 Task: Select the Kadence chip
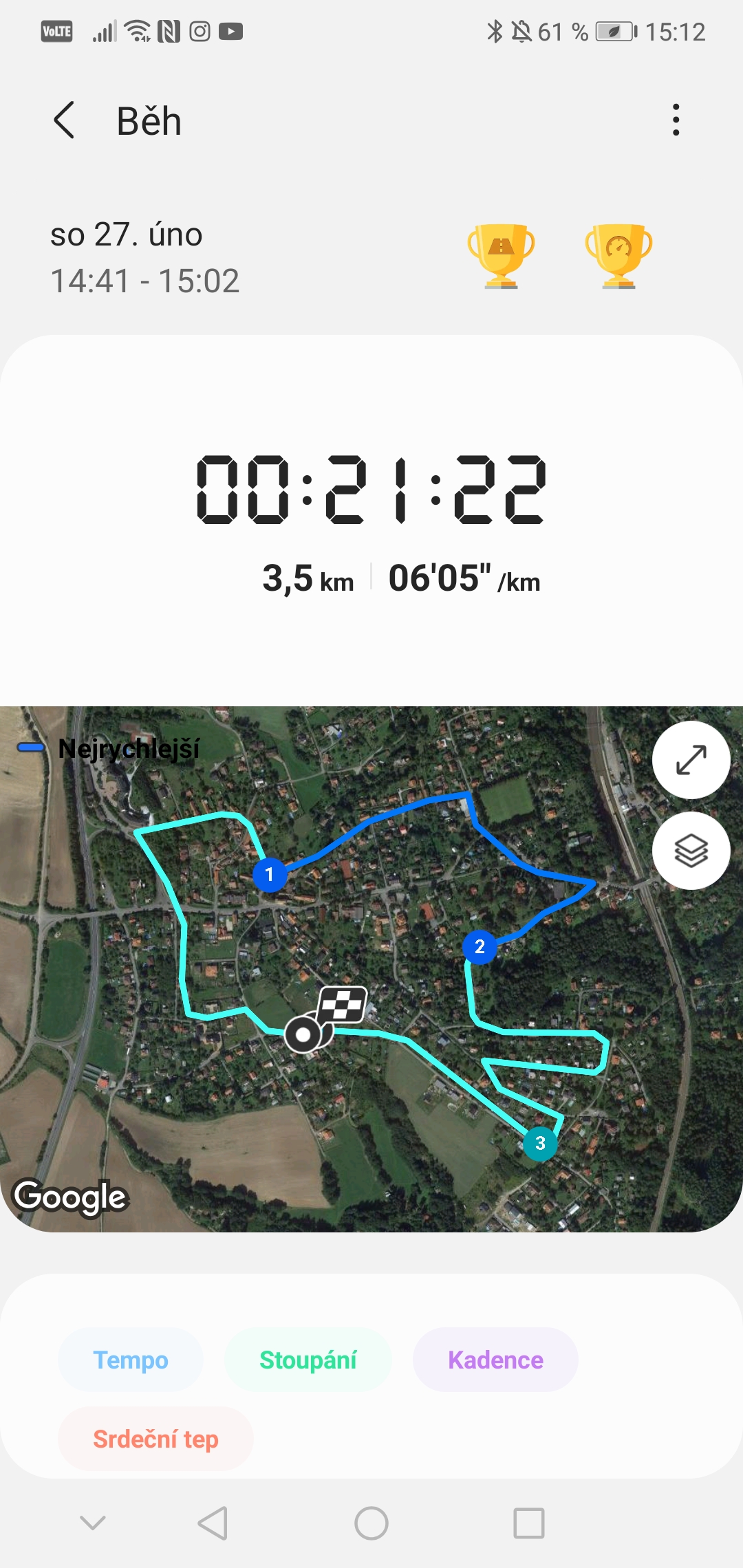pos(495,1360)
